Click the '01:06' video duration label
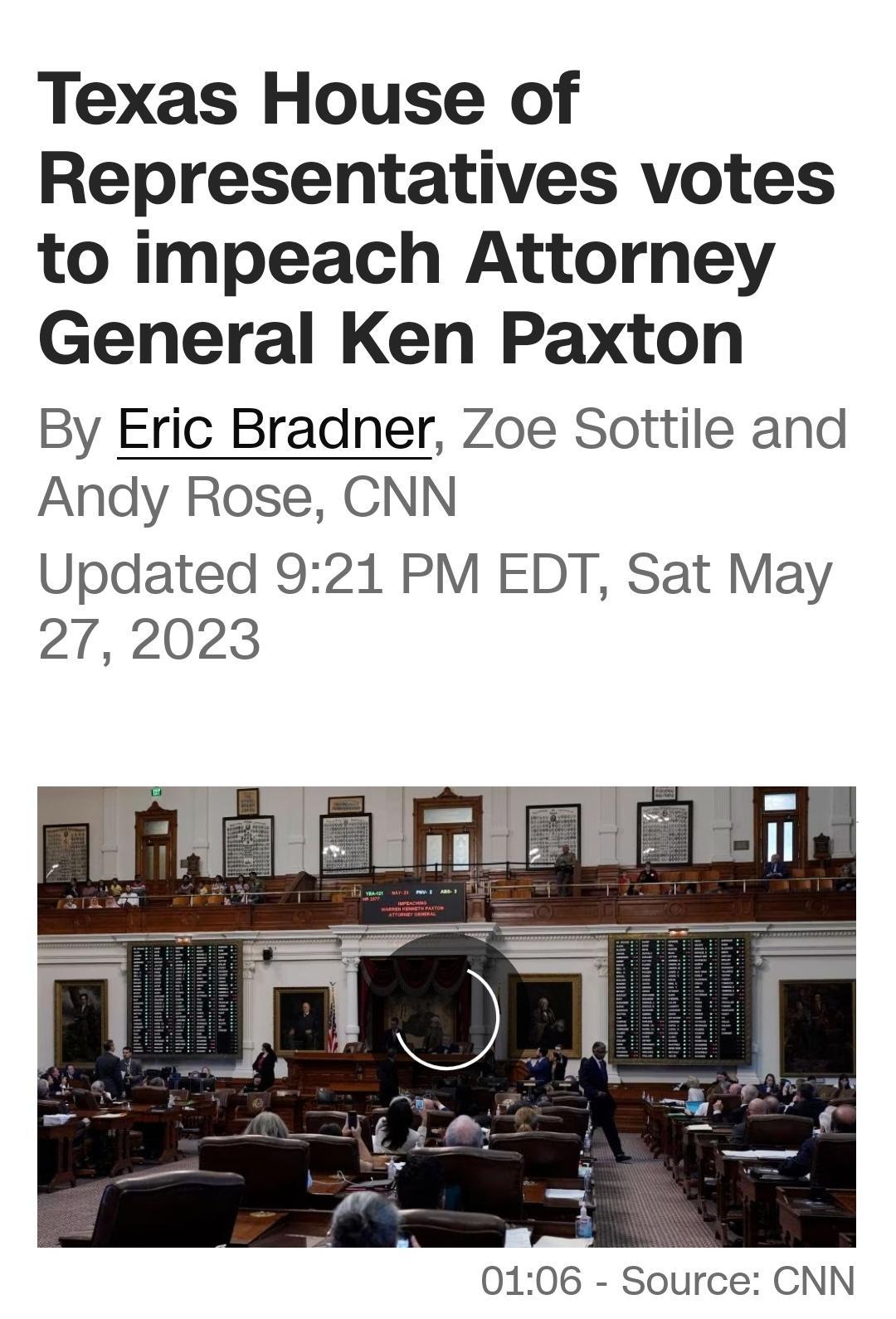The width and height of the screenshot is (896, 1319). pos(531,1278)
